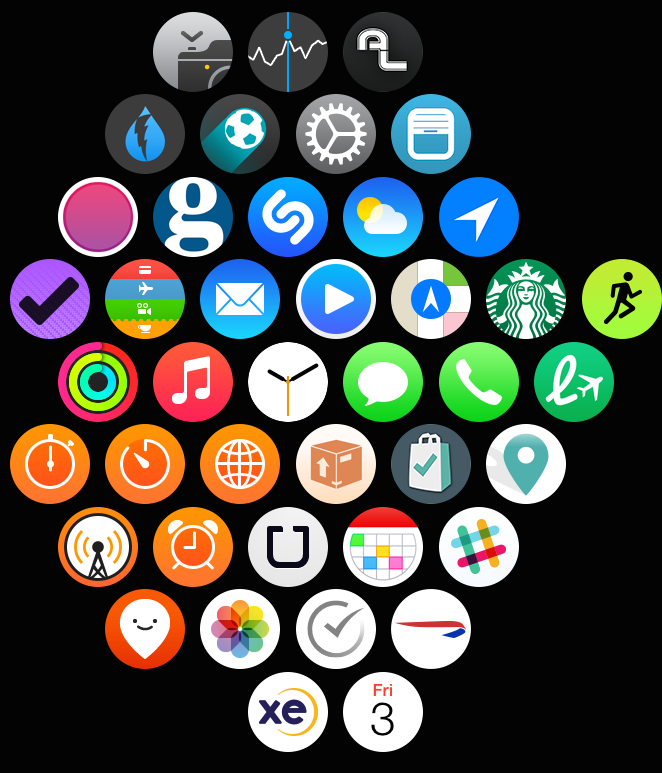Open the Mail app
The height and width of the screenshot is (773, 662).
240,299
